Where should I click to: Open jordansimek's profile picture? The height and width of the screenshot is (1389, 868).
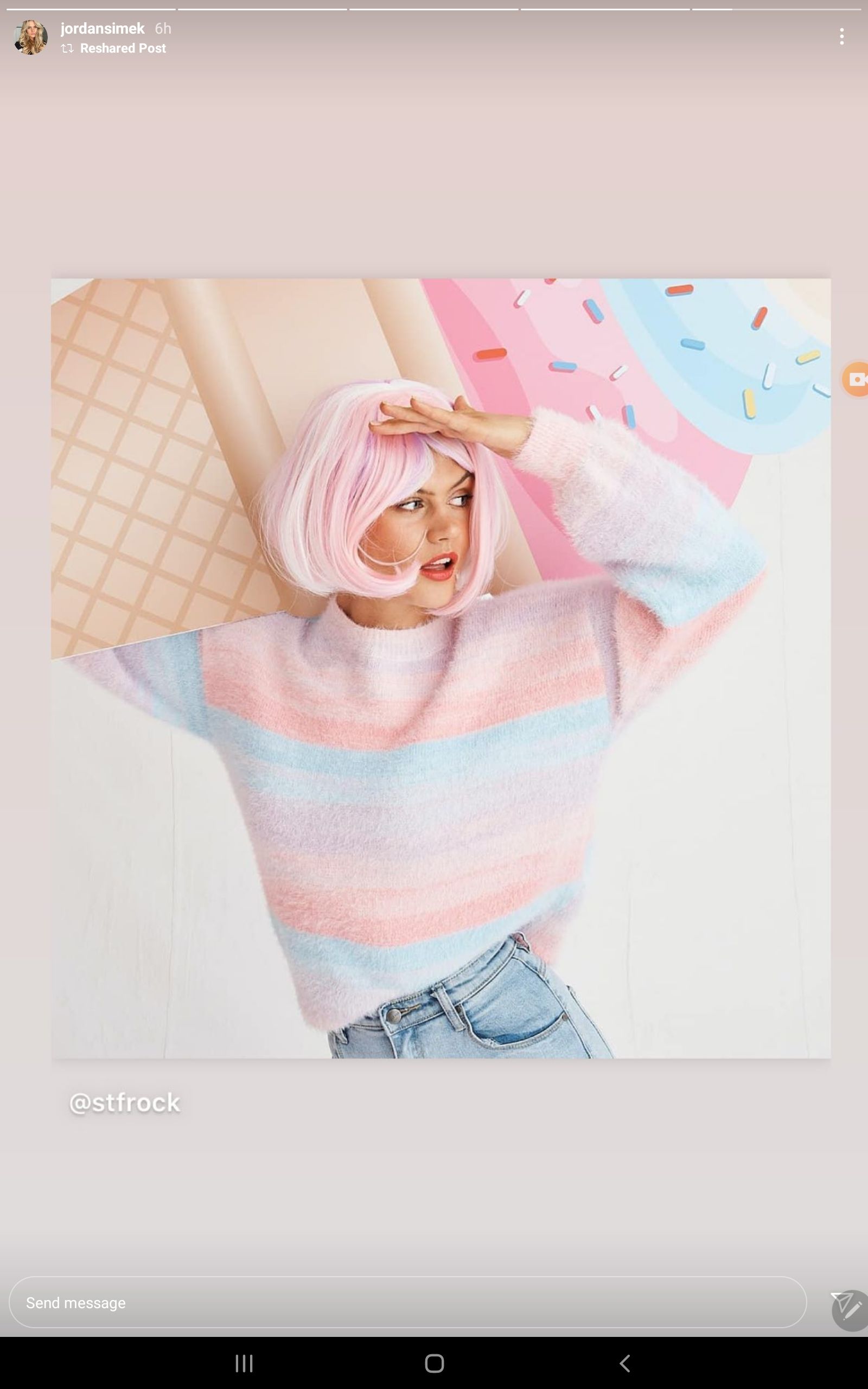pos(30,37)
